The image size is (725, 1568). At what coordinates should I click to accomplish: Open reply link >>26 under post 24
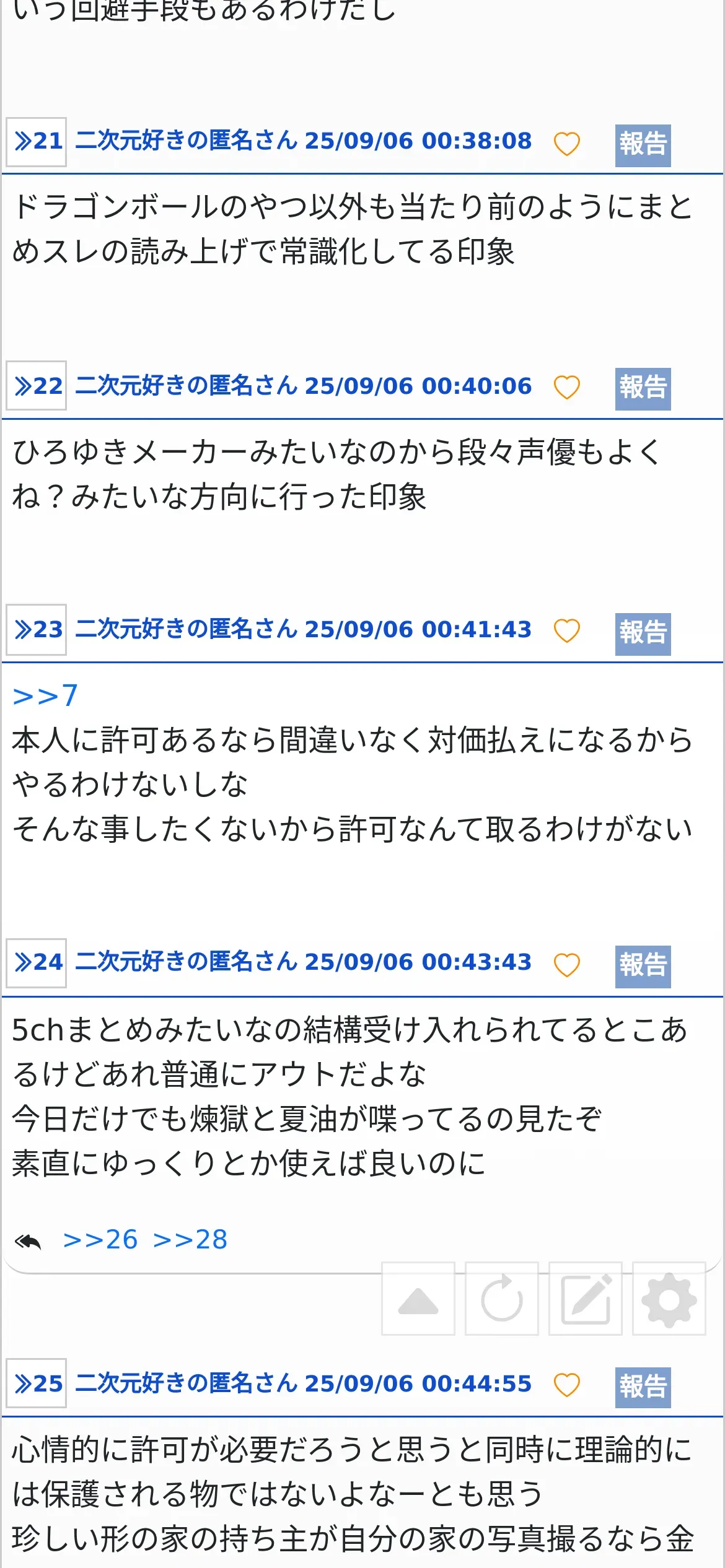(100, 1239)
